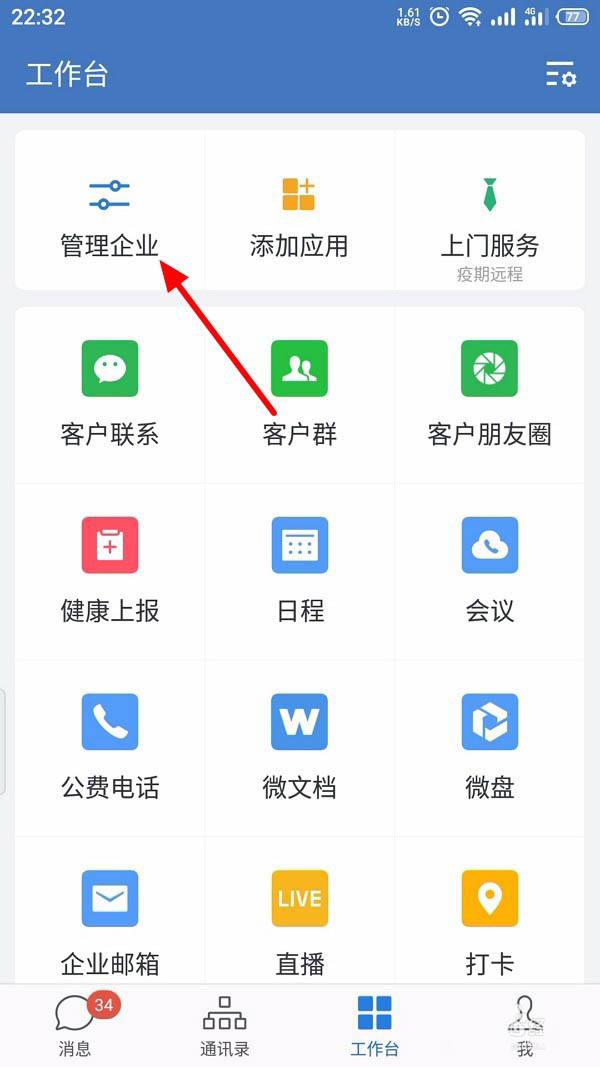Switch to the 通讯录 tab

pyautogui.click(x=224, y=1025)
